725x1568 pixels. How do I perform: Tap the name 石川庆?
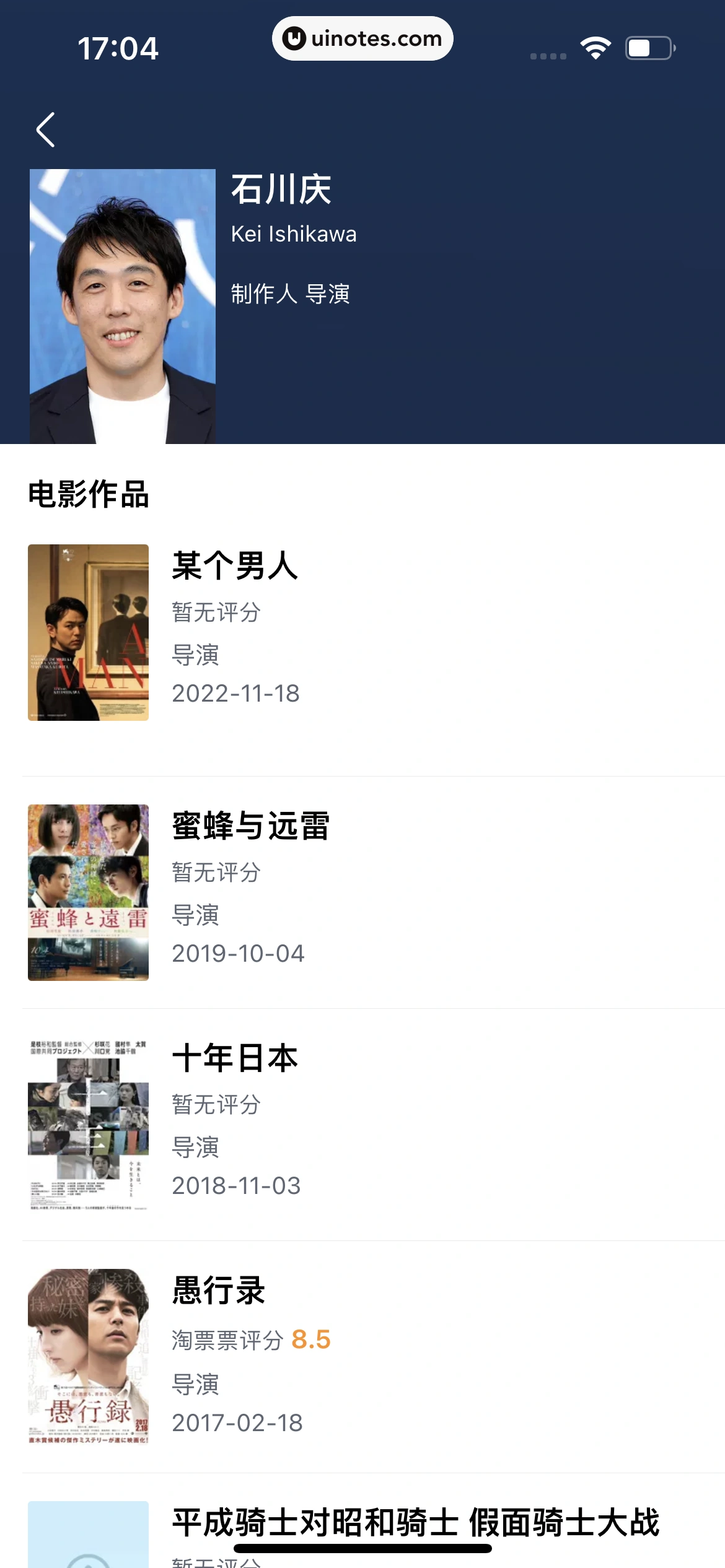click(280, 191)
